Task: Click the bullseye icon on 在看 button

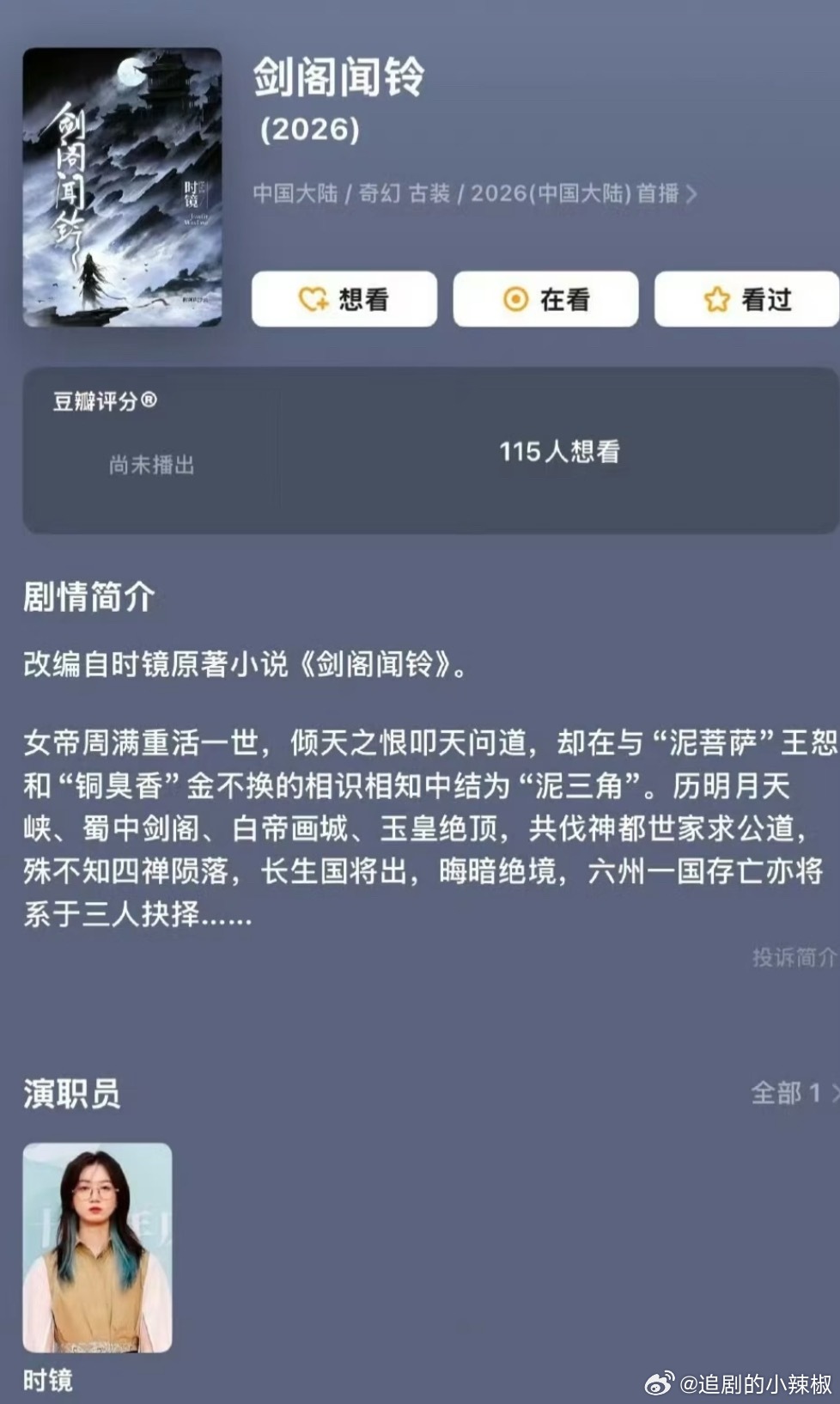Action: 515,299
